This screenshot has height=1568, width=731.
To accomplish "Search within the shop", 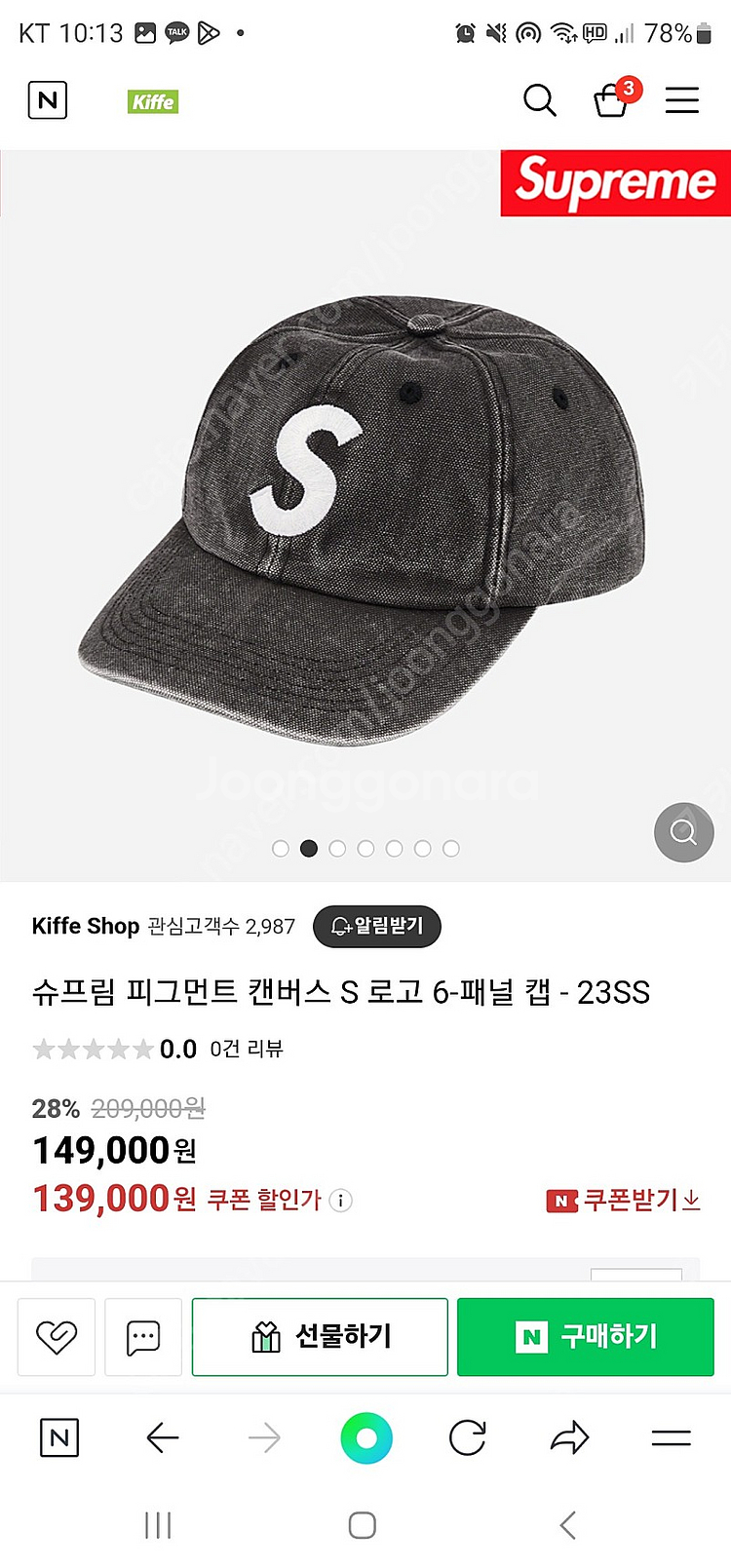I will click(539, 99).
